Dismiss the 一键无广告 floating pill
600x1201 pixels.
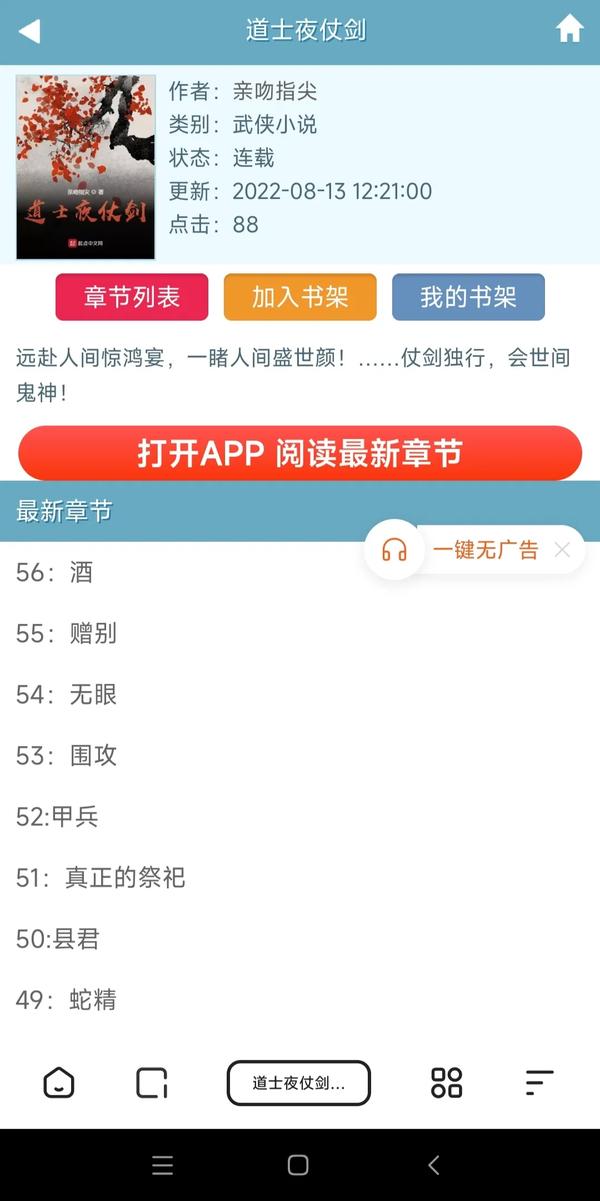pyautogui.click(x=562, y=549)
